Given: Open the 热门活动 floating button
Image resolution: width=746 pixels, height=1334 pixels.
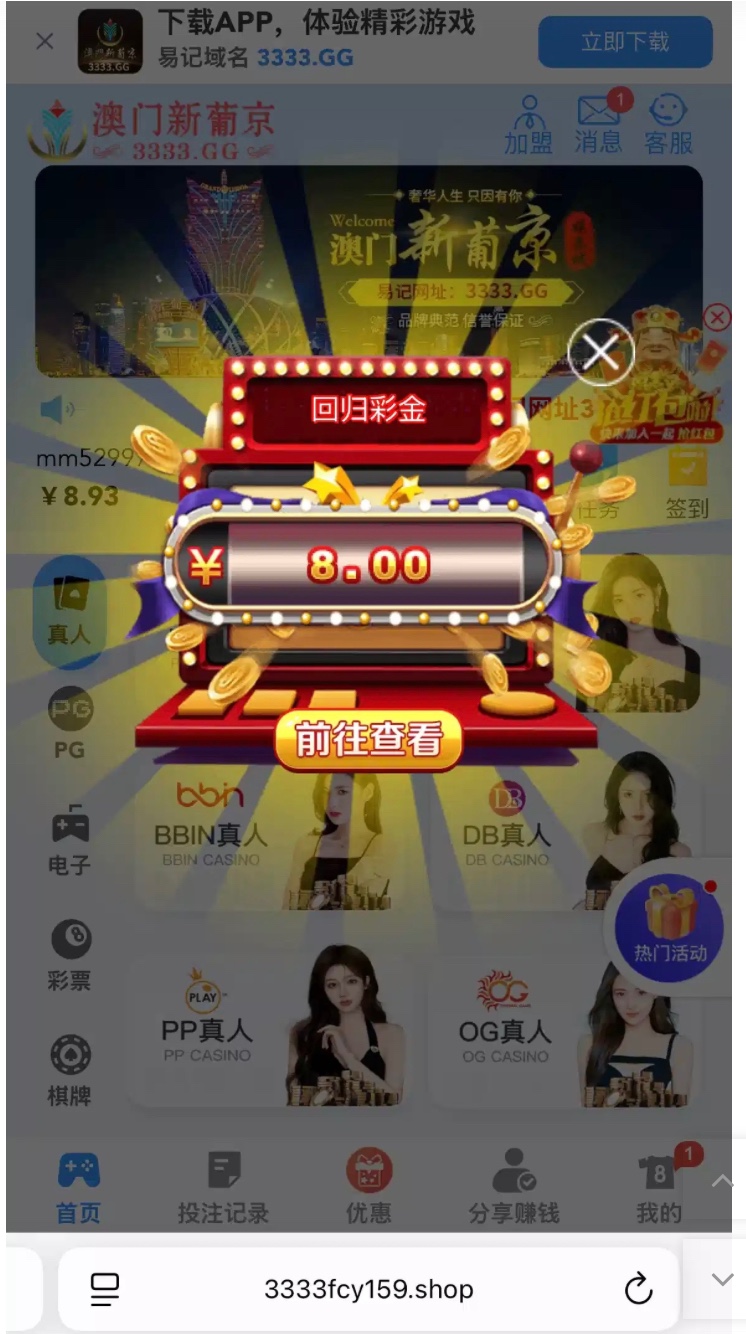Looking at the screenshot, I should 668,925.
